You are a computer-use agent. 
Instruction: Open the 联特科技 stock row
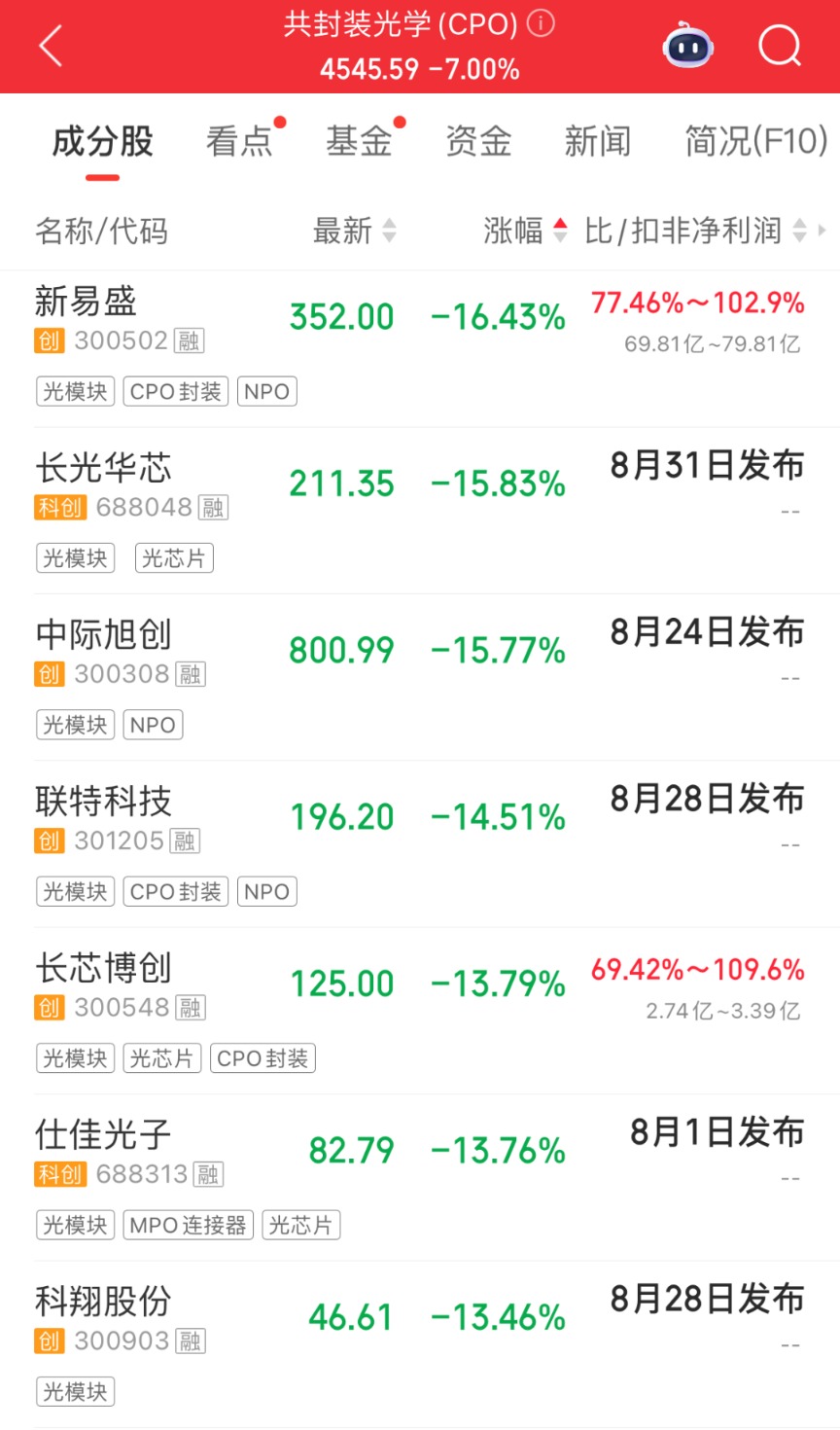420,844
